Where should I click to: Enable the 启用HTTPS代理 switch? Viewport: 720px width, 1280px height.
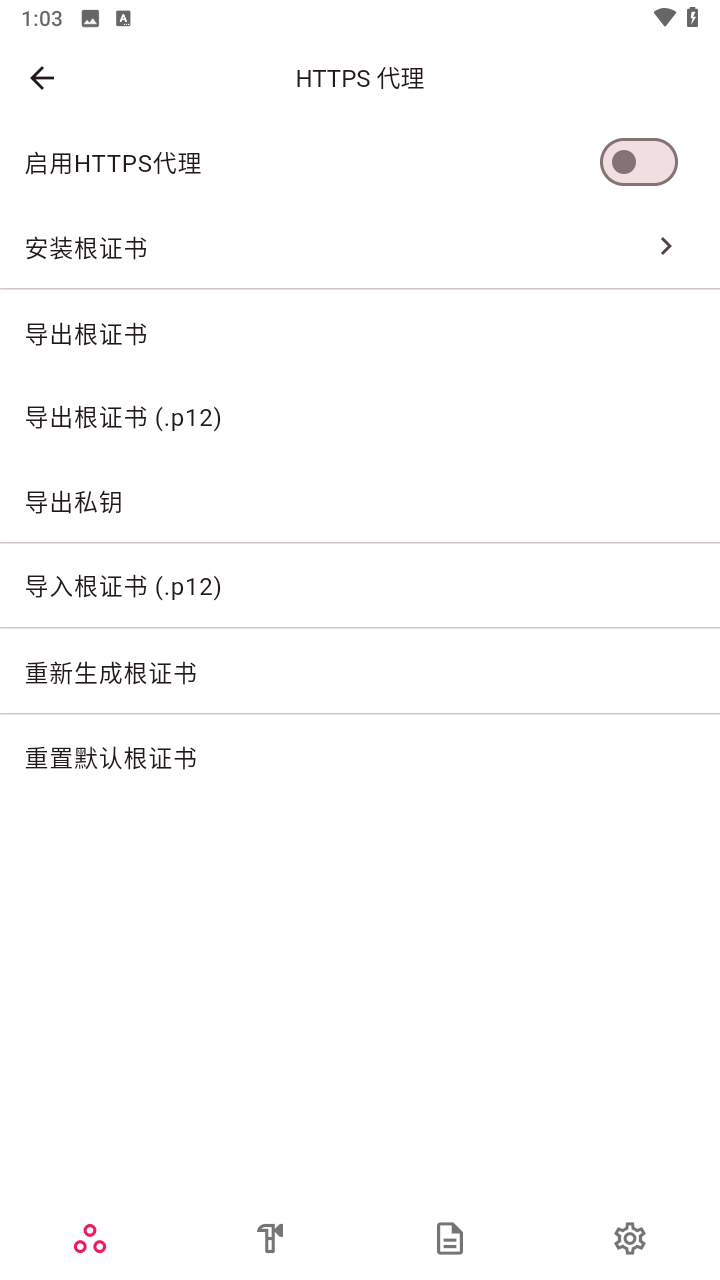tap(638, 162)
